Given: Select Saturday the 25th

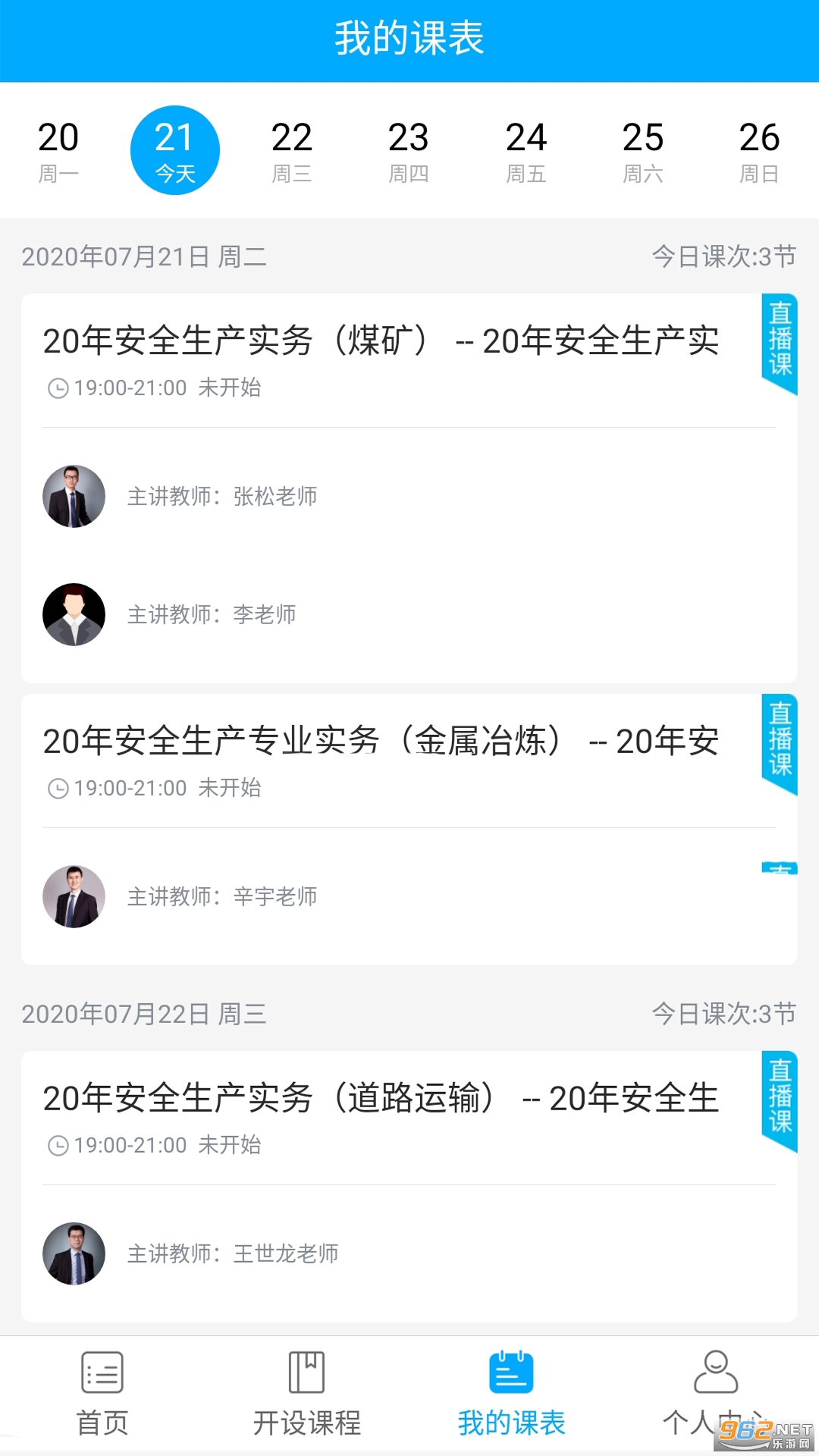Looking at the screenshot, I should 643,150.
